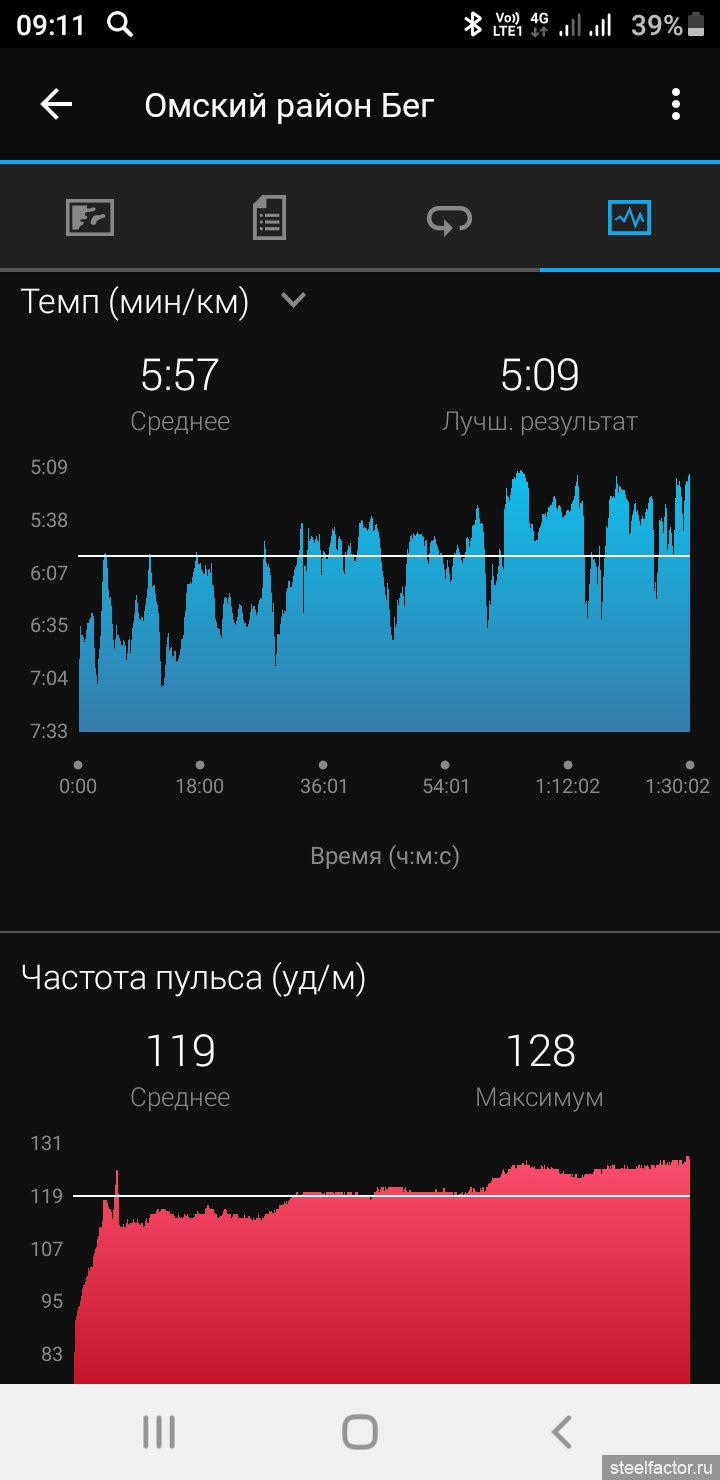Select the charts tab
The height and width of the screenshot is (1480, 720).
click(x=630, y=217)
